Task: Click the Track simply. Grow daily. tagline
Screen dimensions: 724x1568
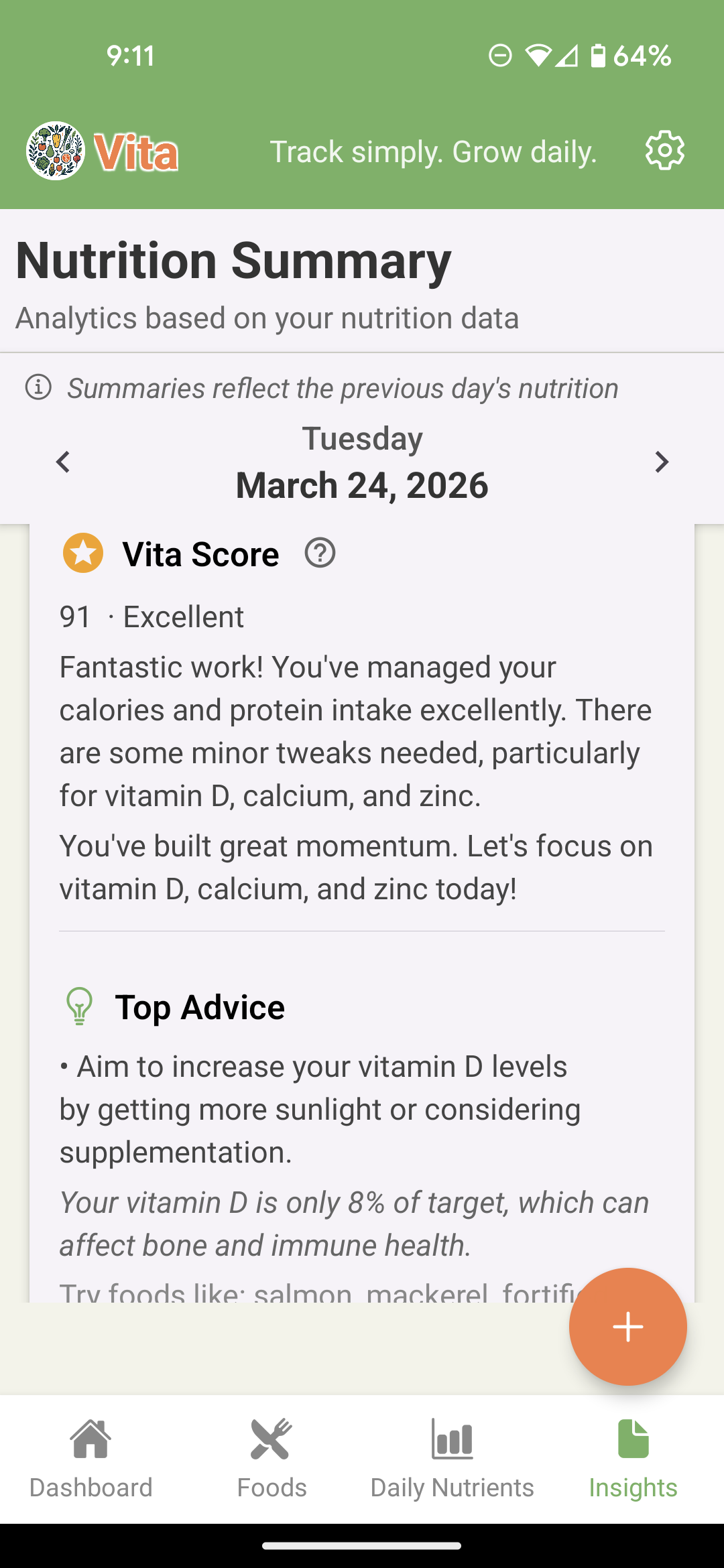Action: pos(434,150)
